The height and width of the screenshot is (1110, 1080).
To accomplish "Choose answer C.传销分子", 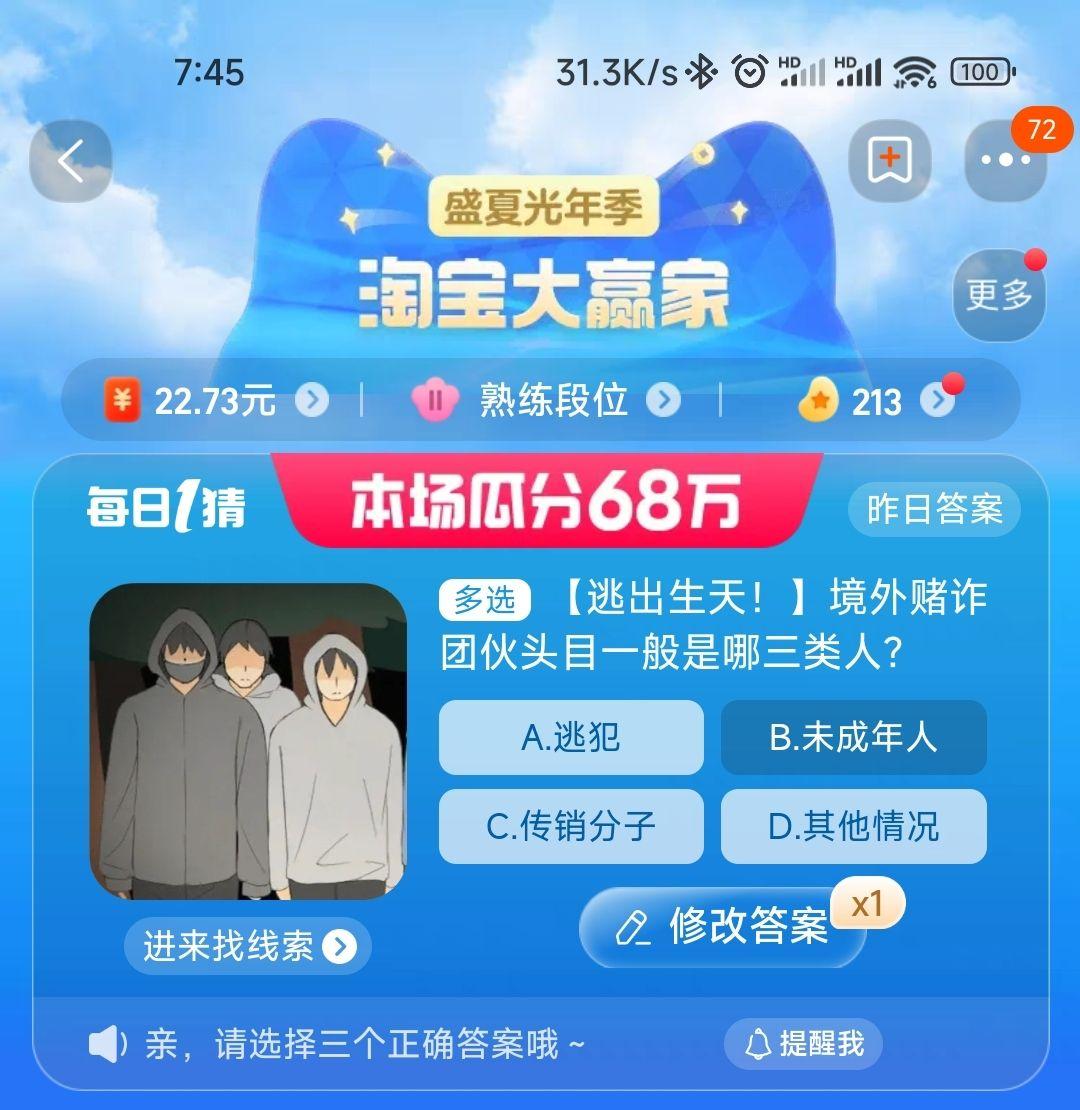I will click(x=571, y=826).
